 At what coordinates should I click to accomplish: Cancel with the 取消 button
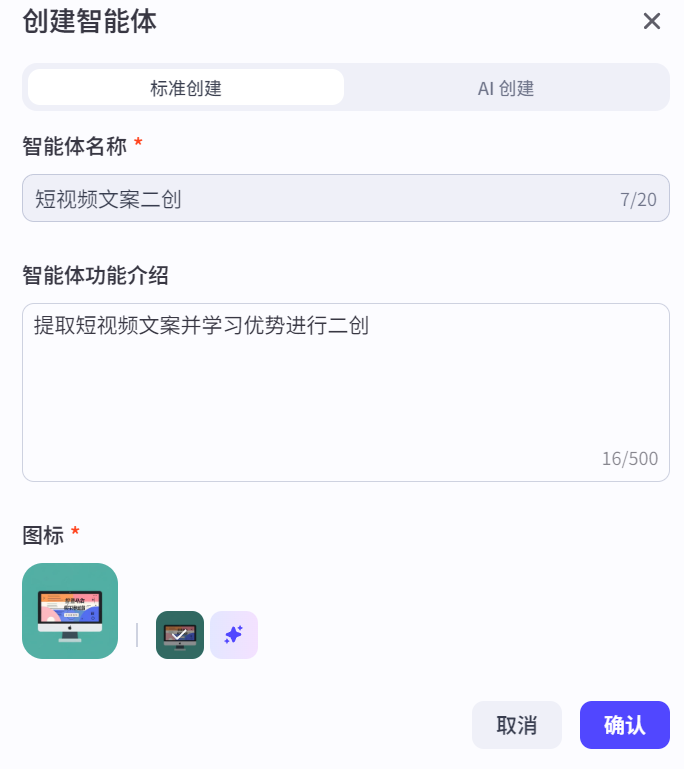tap(516, 725)
